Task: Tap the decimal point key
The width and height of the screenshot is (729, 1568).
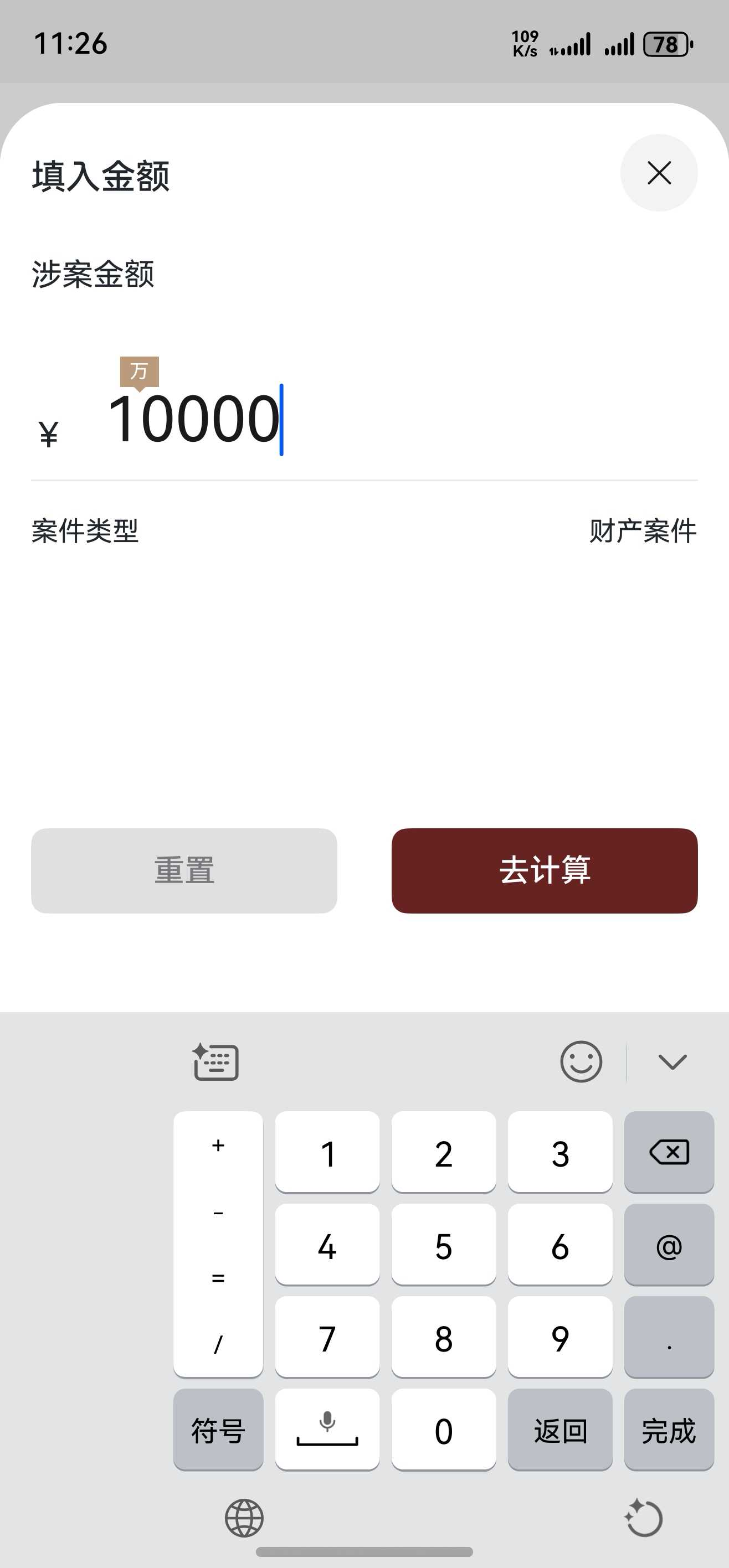Action: (x=669, y=1337)
